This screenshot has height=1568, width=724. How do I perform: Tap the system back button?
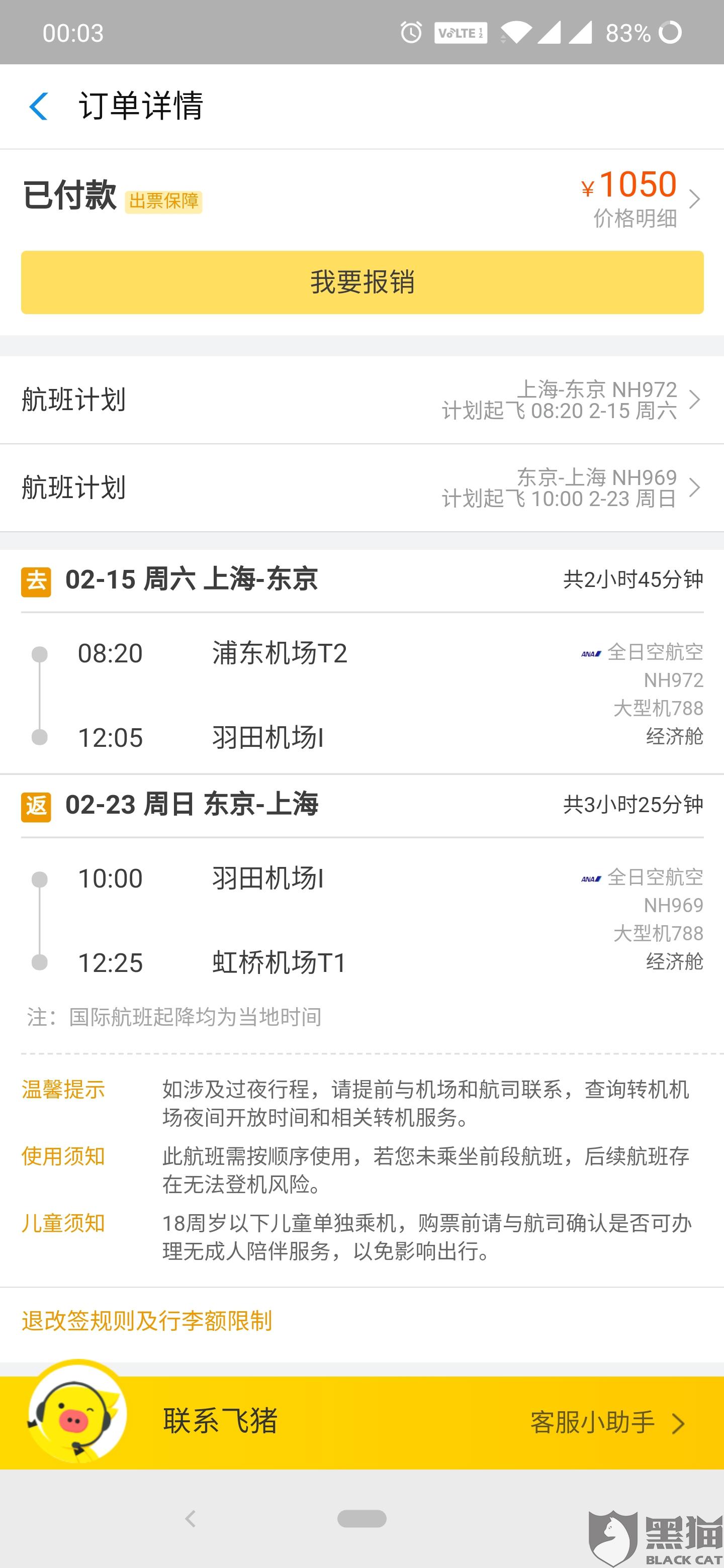[191, 1519]
